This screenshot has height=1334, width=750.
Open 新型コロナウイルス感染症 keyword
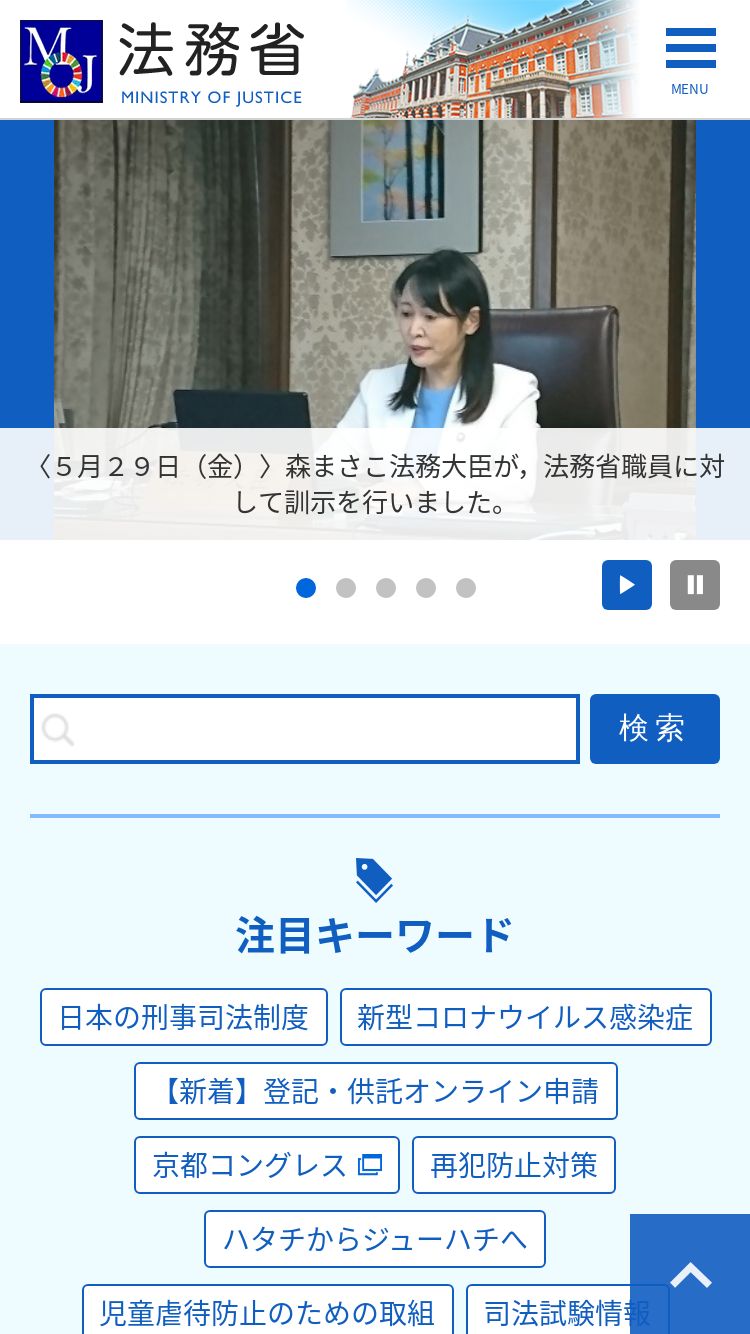pyautogui.click(x=526, y=1017)
